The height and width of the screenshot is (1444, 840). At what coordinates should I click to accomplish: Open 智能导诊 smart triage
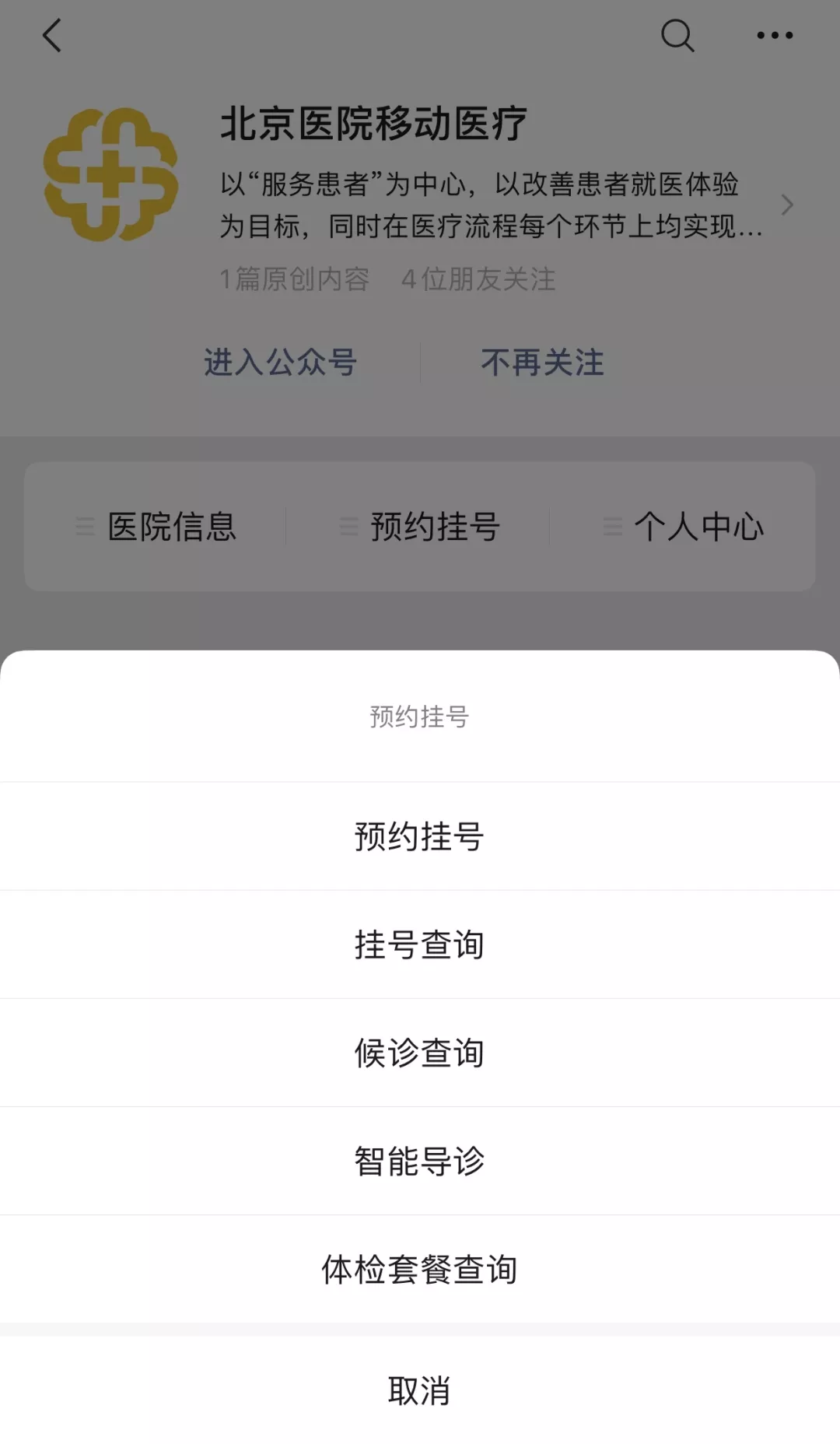pos(420,1161)
